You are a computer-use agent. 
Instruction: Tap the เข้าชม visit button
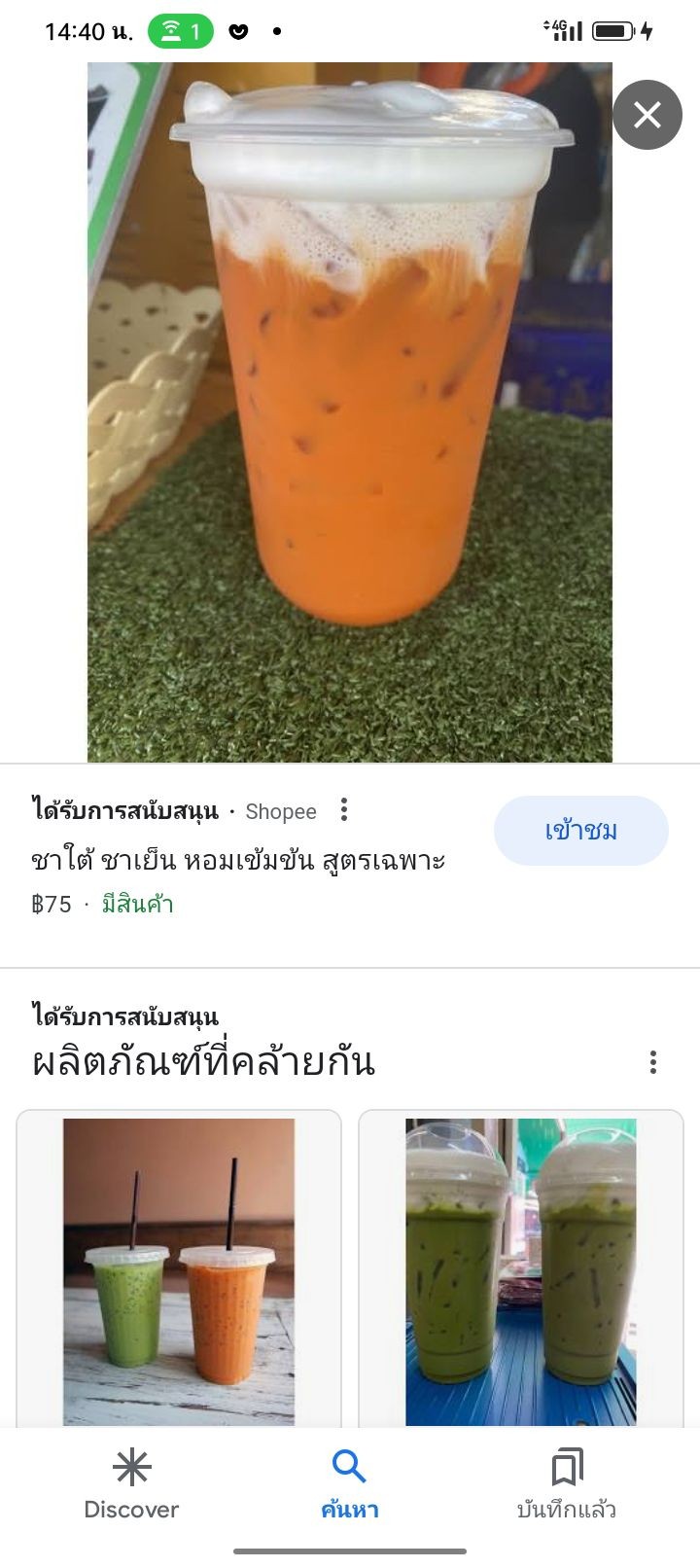580,831
